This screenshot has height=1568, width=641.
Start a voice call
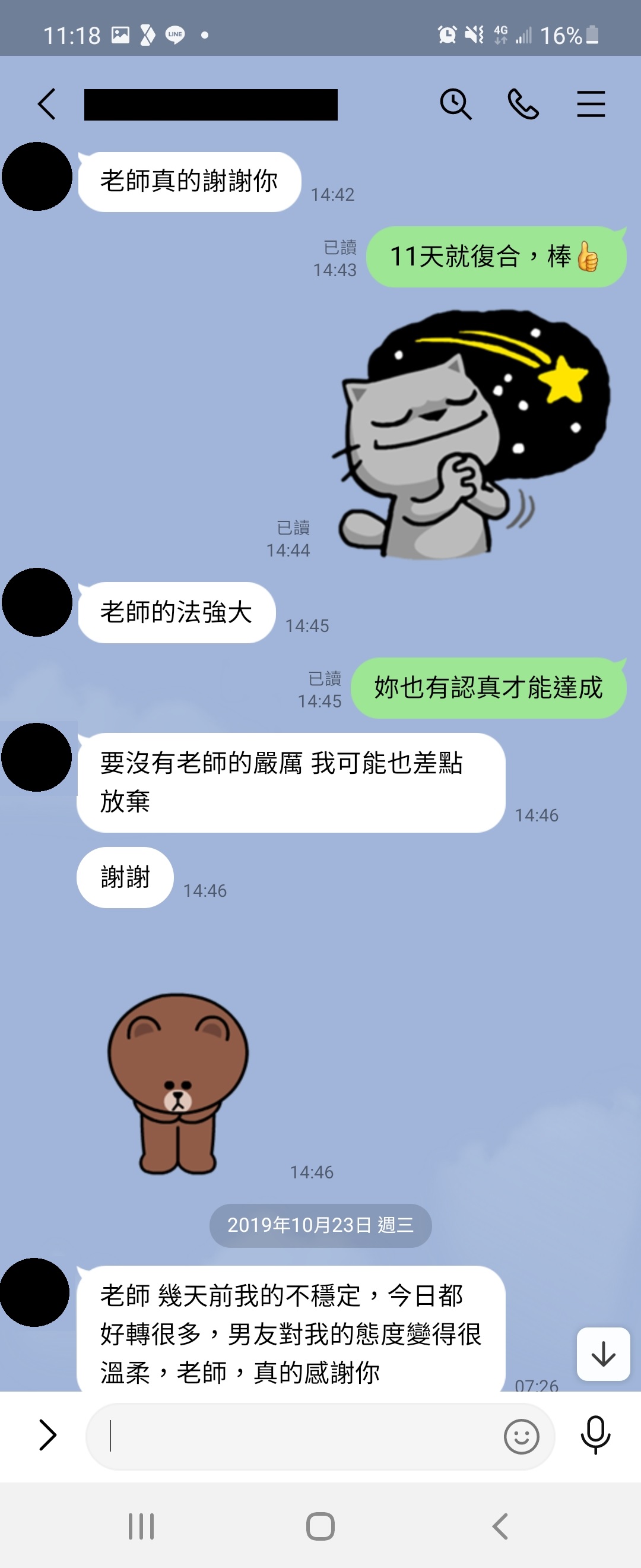click(523, 104)
